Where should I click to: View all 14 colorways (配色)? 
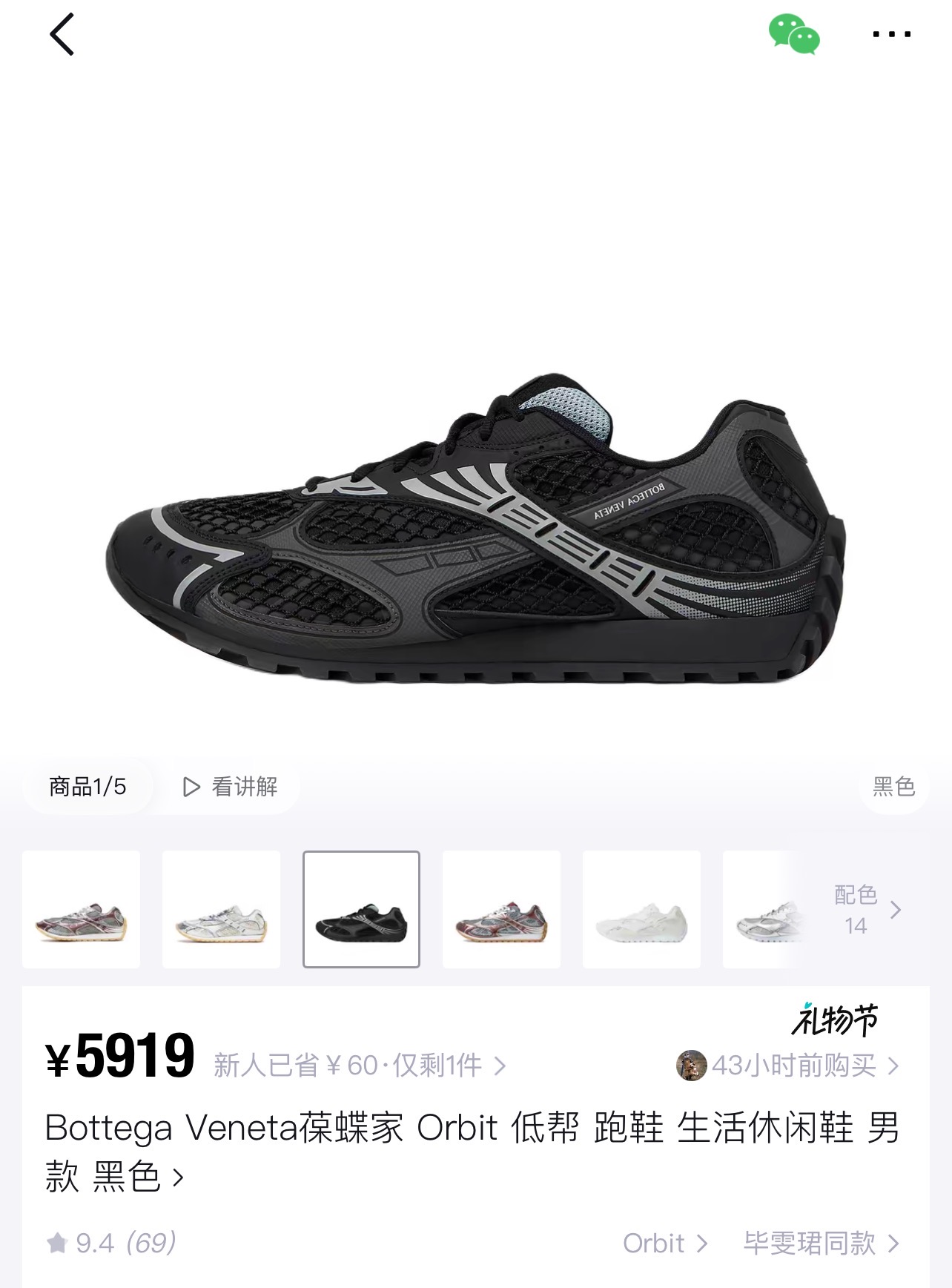click(867, 910)
